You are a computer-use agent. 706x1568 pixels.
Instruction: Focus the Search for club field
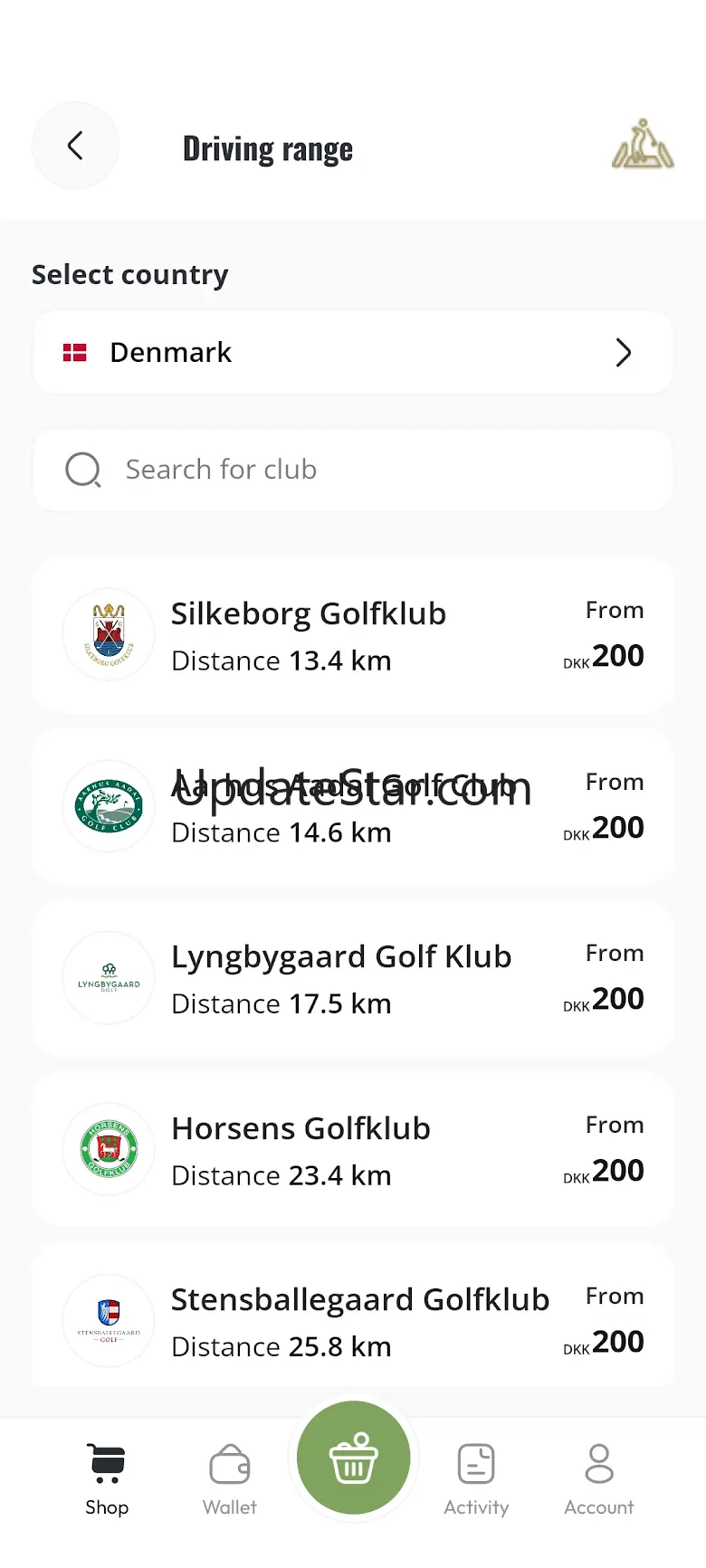(352, 470)
